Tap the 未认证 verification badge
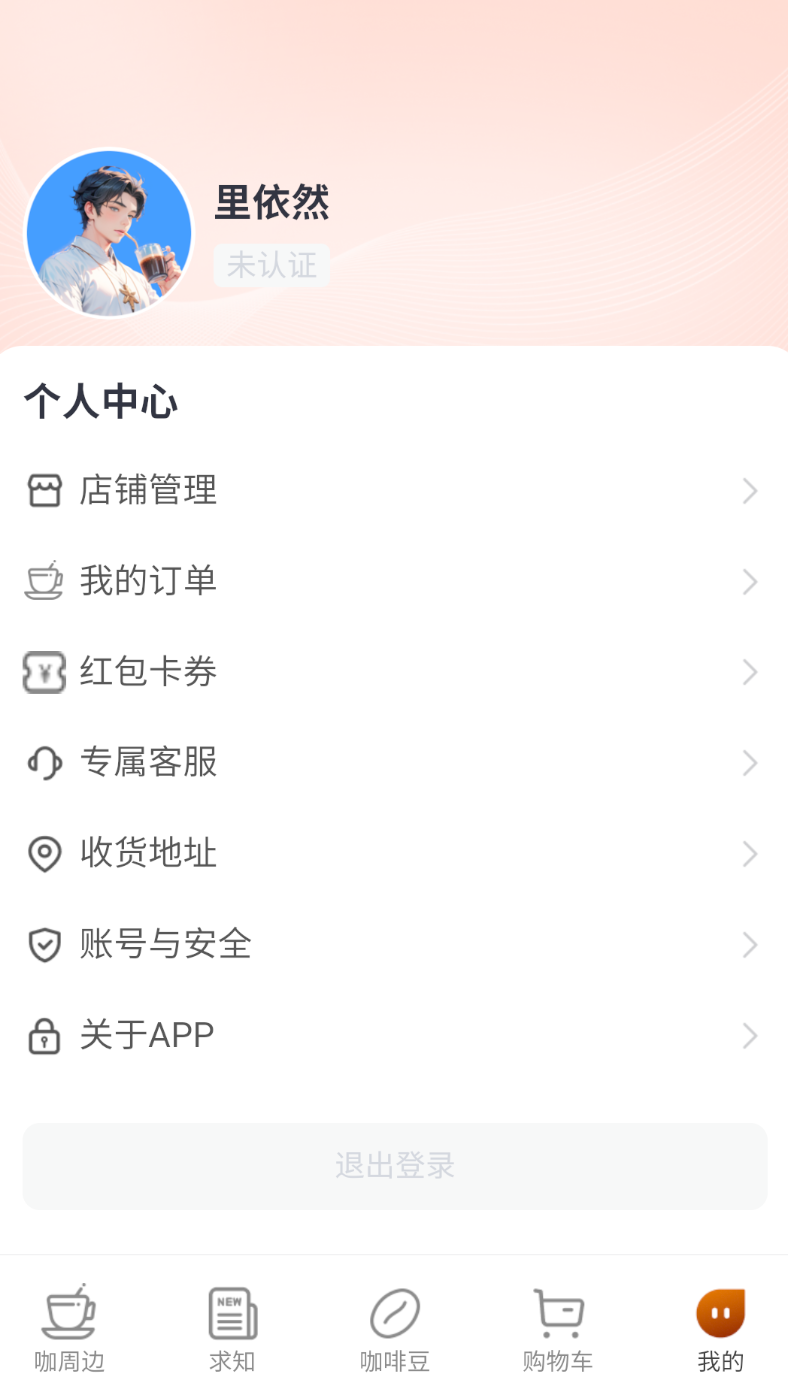The image size is (788, 1376). (x=271, y=266)
